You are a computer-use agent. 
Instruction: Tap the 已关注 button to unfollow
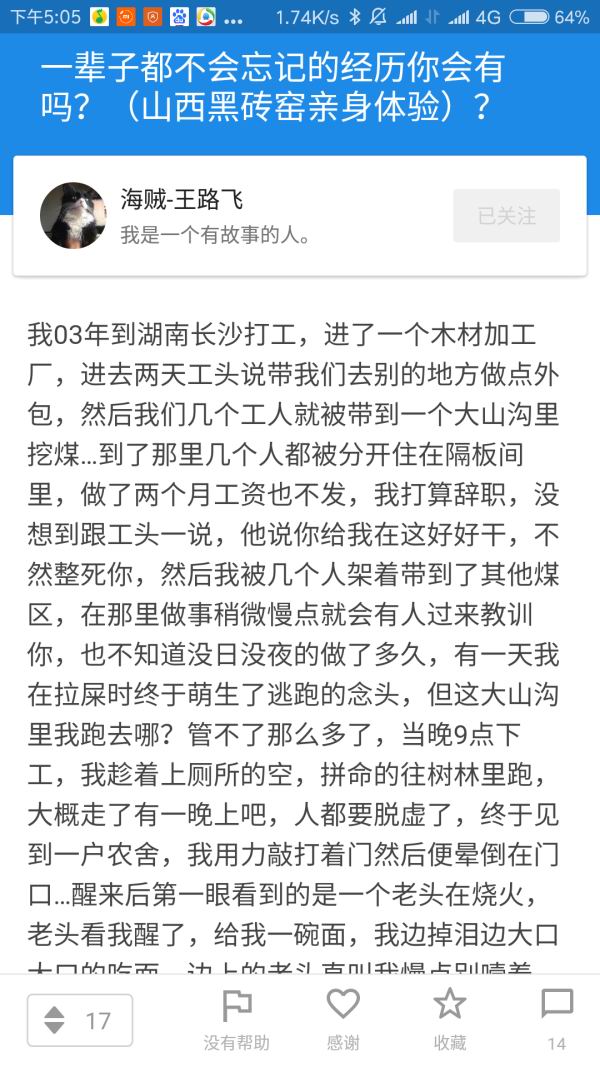(506, 215)
